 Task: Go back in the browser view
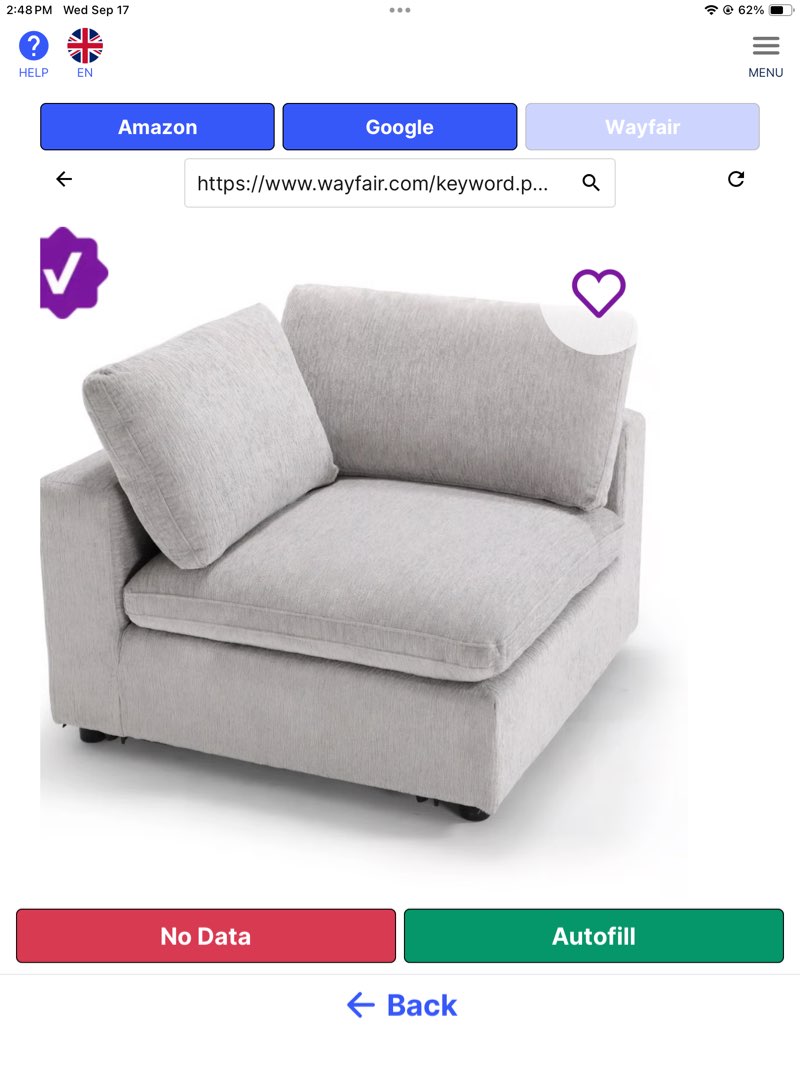[64, 179]
